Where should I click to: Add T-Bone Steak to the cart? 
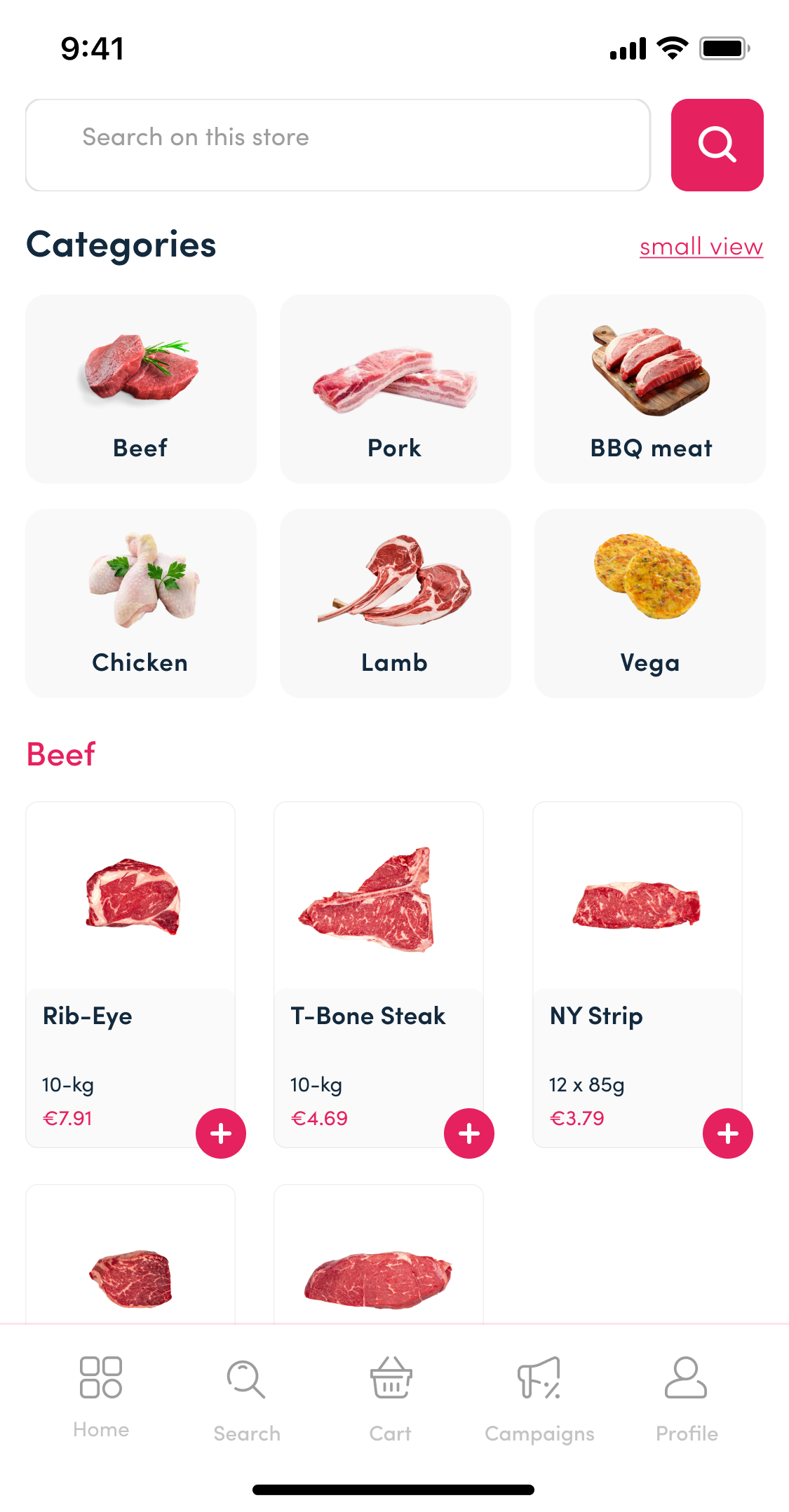[469, 1133]
